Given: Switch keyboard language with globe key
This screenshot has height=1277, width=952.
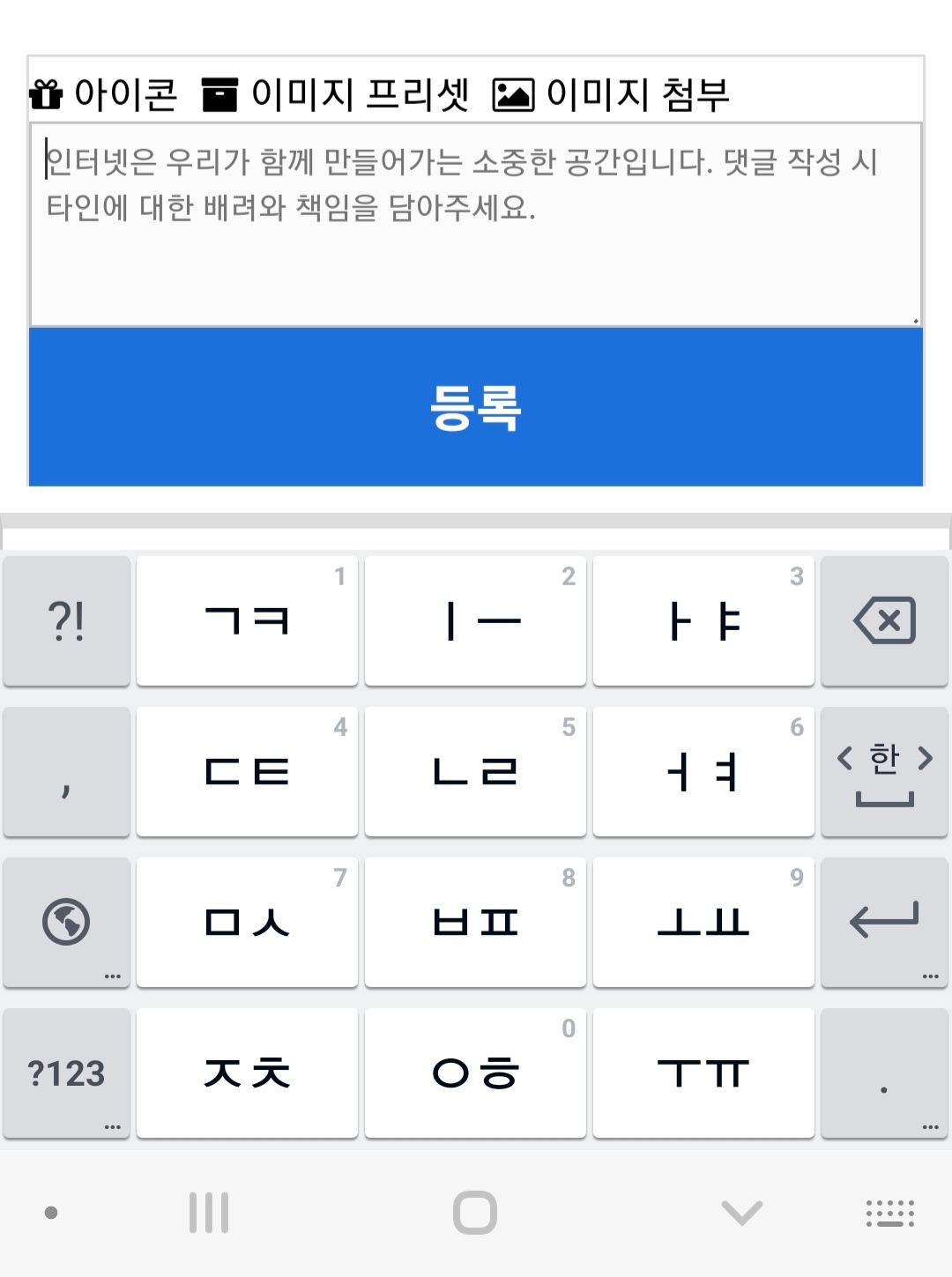Looking at the screenshot, I should point(66,922).
